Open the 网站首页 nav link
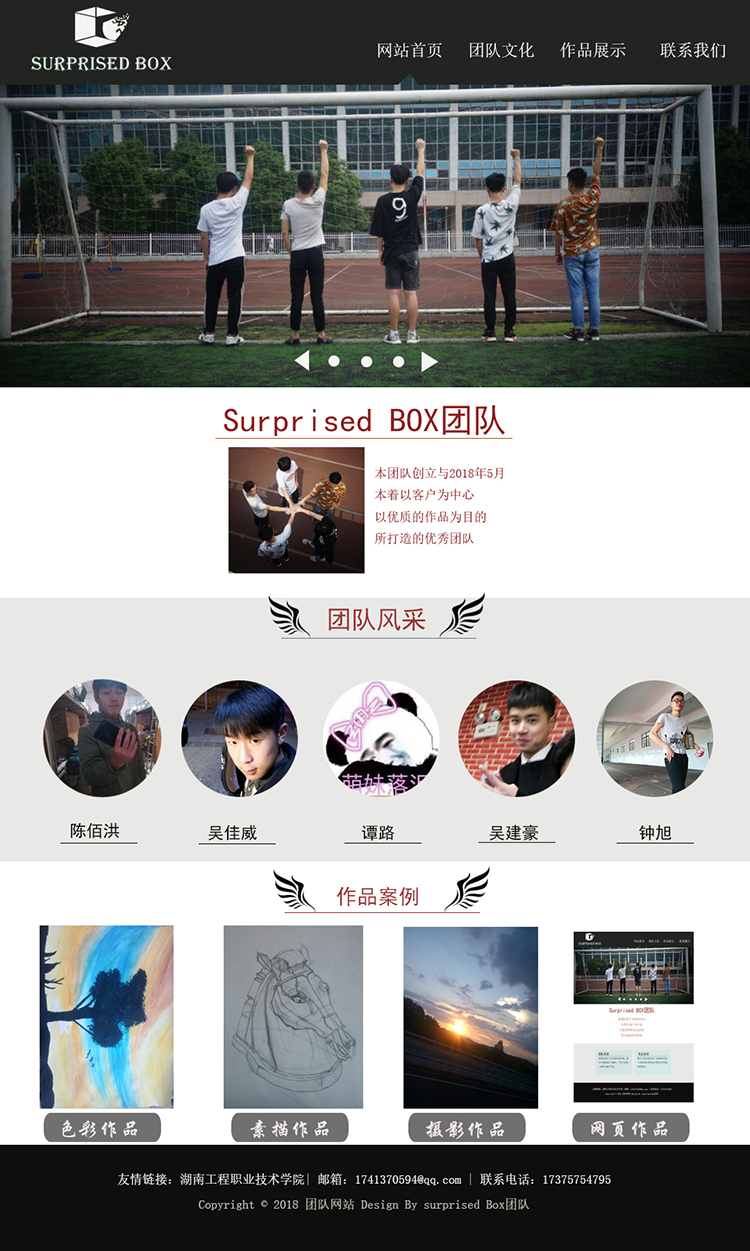Image resolution: width=750 pixels, height=1251 pixels. [x=409, y=50]
